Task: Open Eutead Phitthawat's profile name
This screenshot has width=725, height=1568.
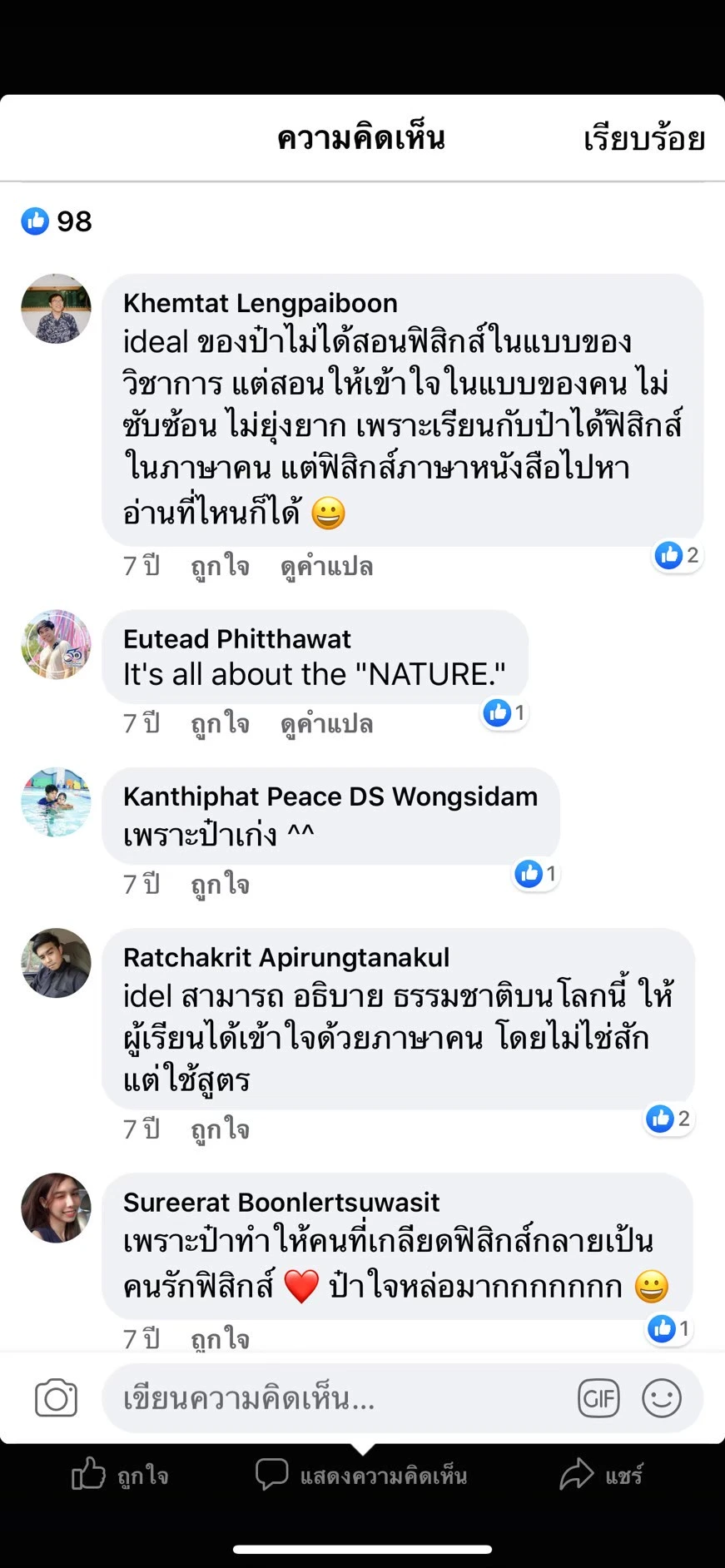Action: 237,638
